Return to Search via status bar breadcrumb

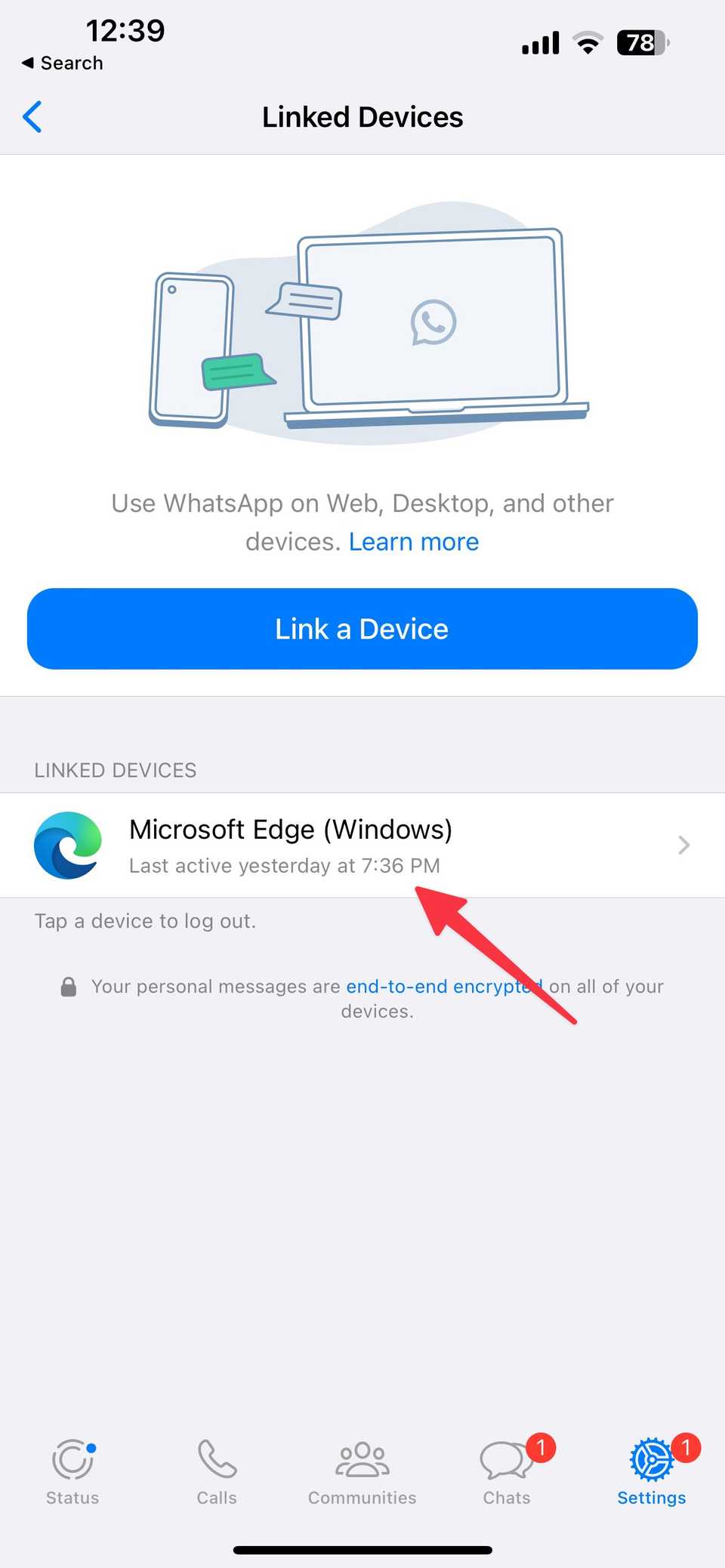click(x=62, y=63)
